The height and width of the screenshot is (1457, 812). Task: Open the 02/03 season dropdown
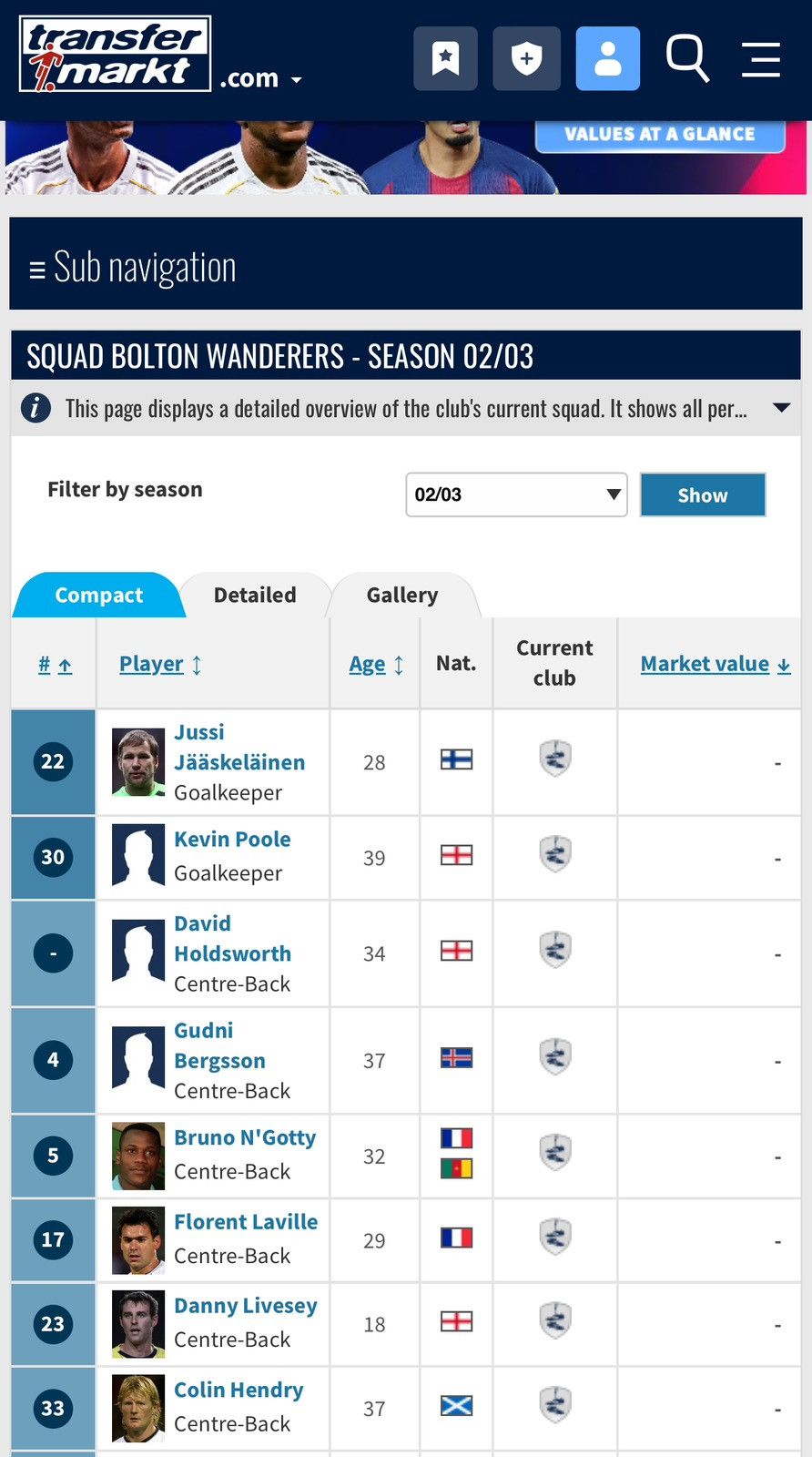(516, 494)
